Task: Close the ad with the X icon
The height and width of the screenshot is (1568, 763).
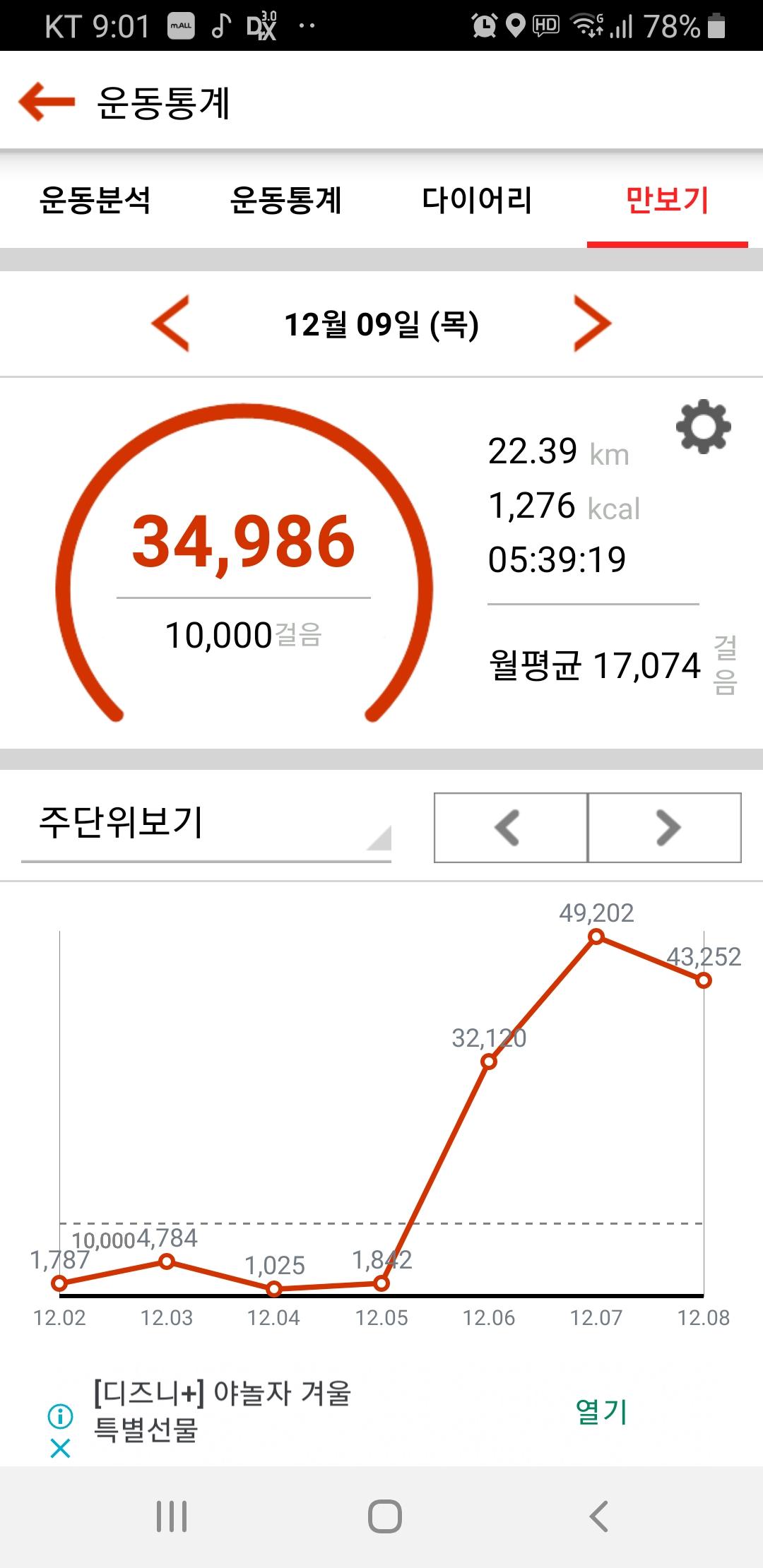Action: click(61, 1449)
